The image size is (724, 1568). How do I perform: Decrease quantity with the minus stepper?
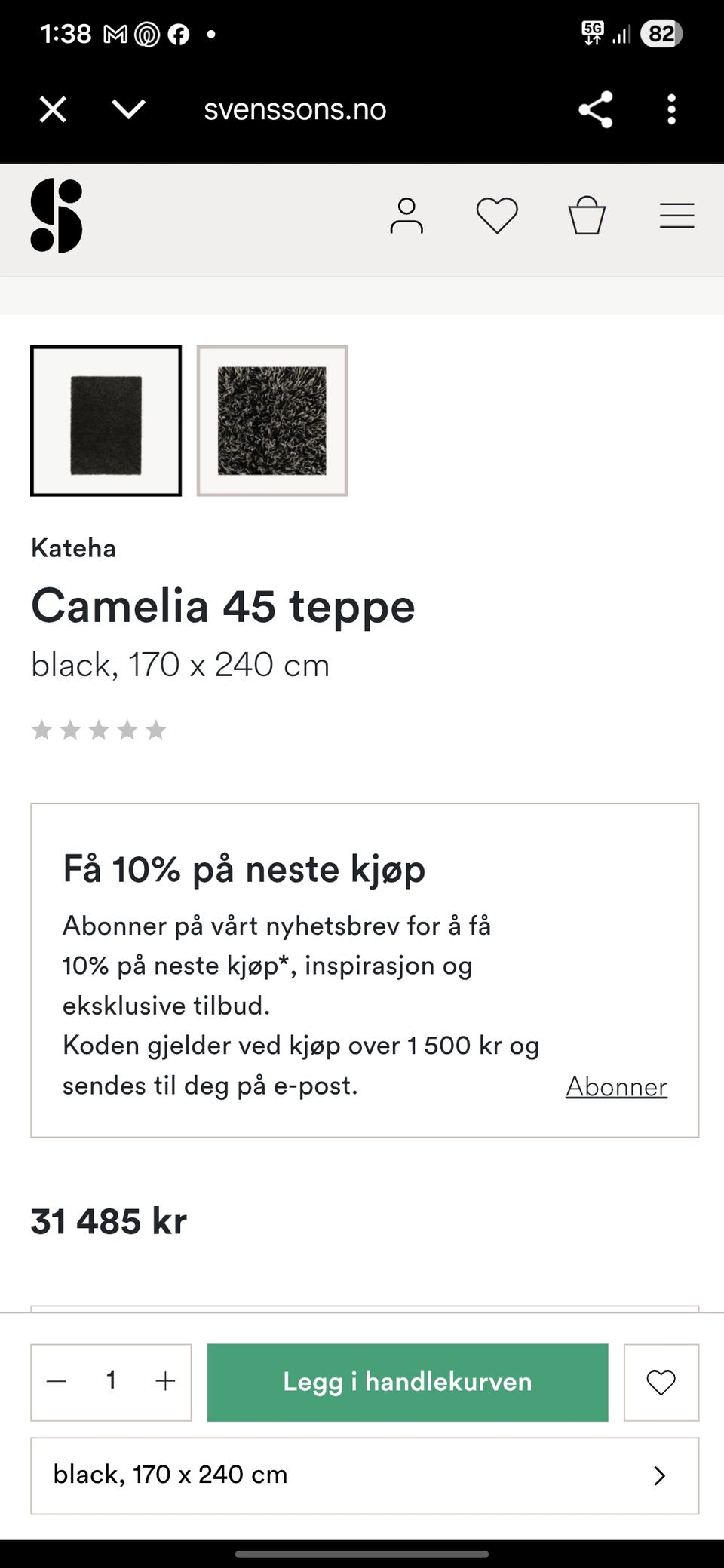click(x=54, y=1382)
